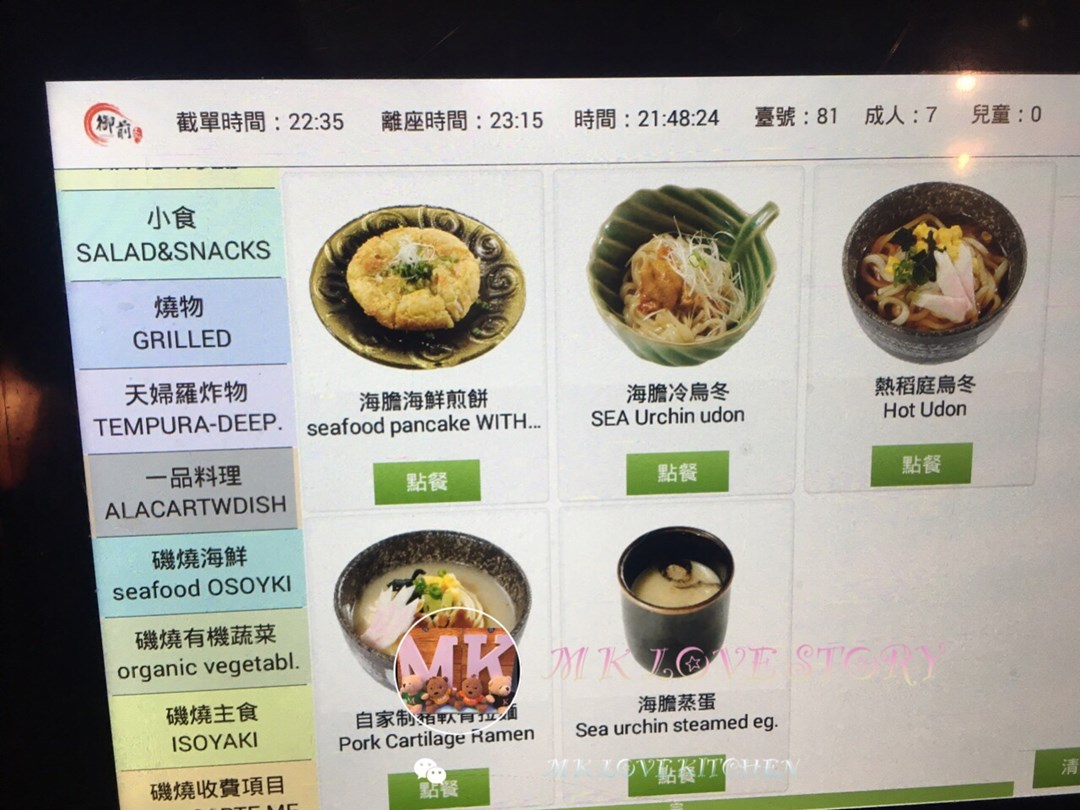Switch to ALACARTWDISH category
Screen dimensions: 1080x810
194,492
